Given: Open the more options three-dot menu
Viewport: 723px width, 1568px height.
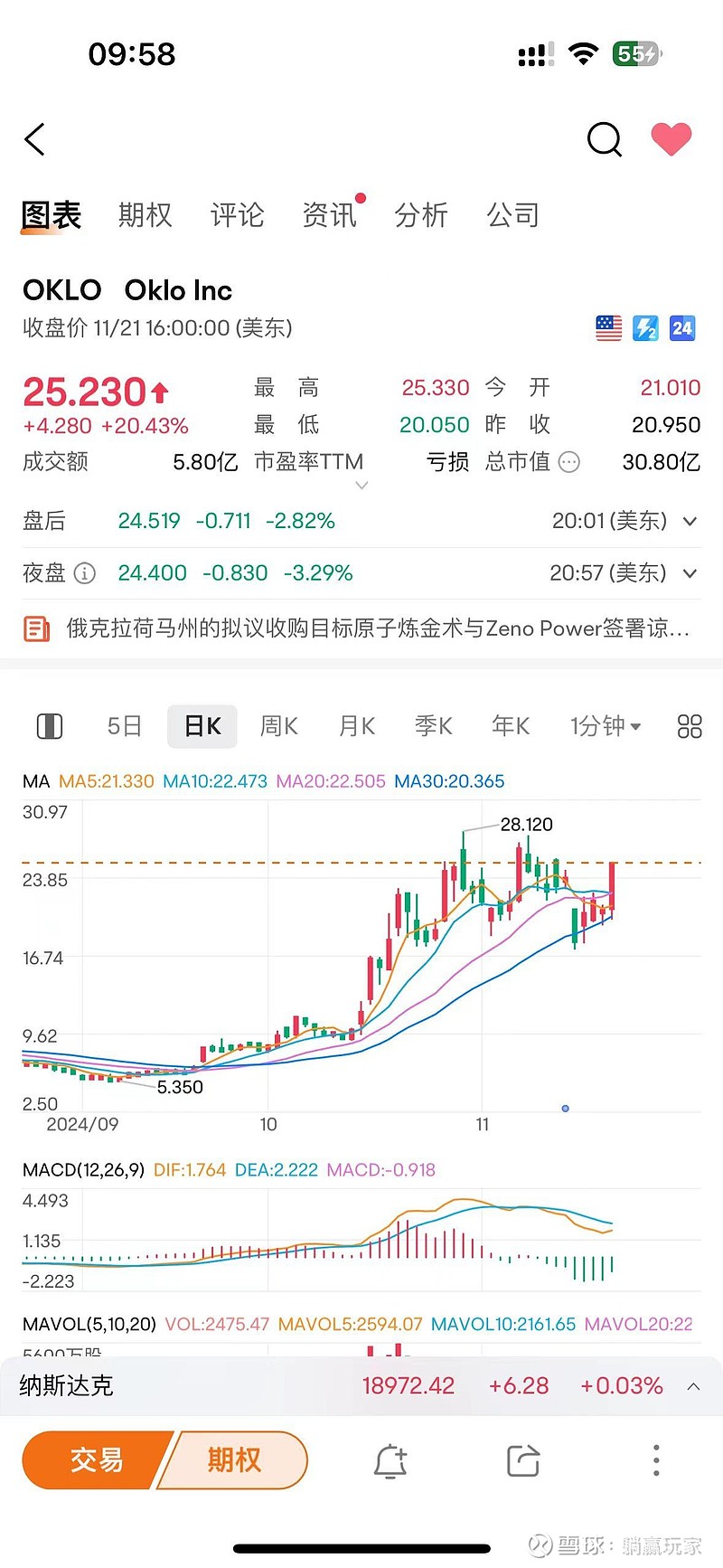Looking at the screenshot, I should [656, 1460].
